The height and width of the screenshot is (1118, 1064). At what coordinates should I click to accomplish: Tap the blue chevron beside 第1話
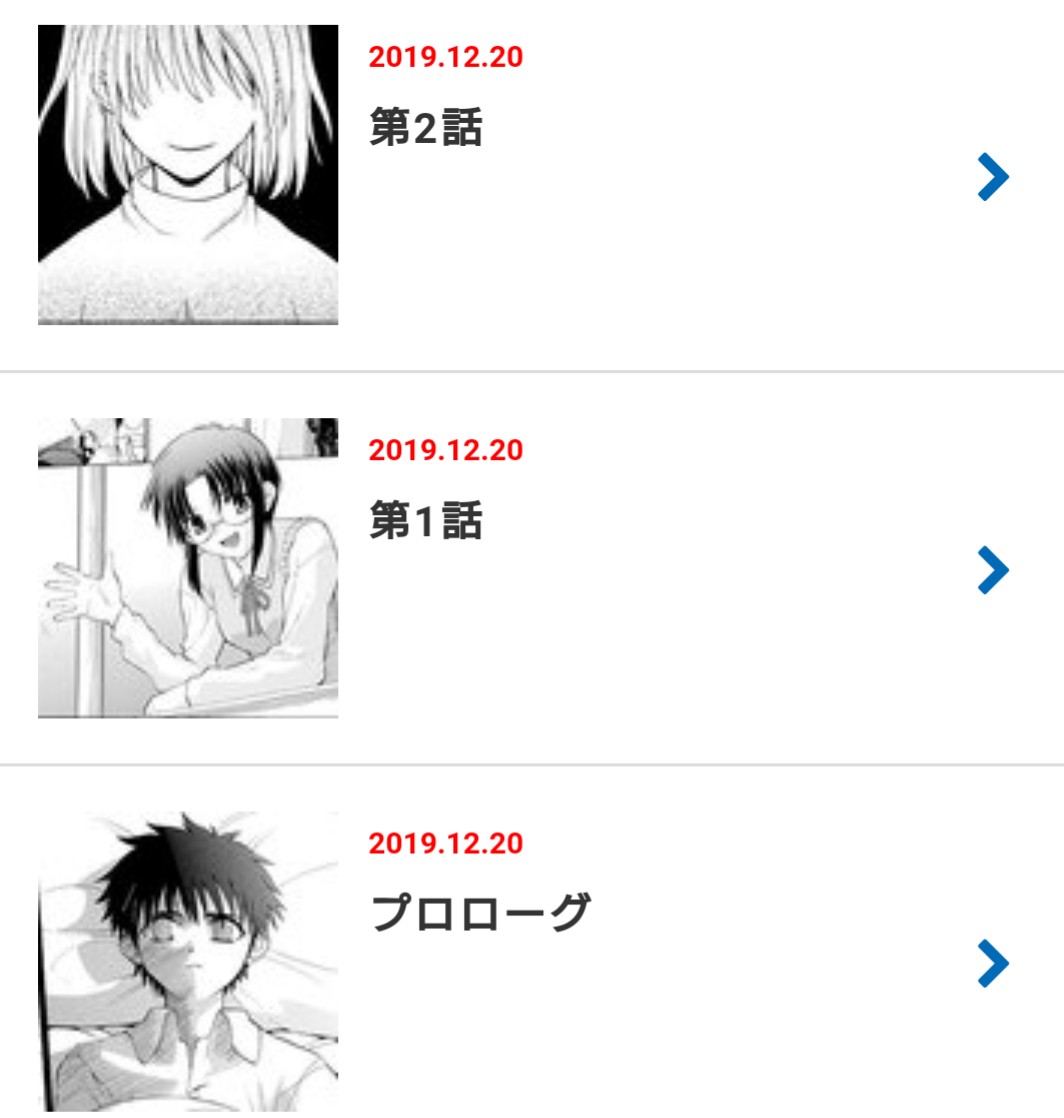click(x=992, y=570)
